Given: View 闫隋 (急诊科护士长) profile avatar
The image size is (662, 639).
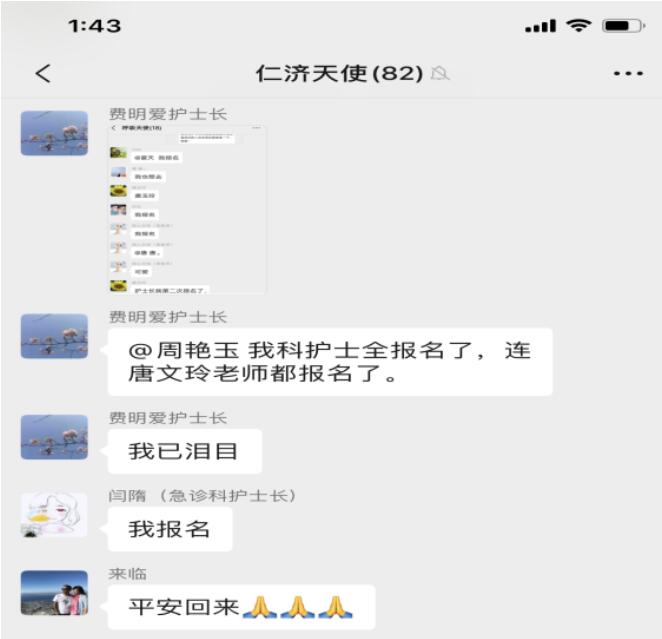Looking at the screenshot, I should point(54,514).
